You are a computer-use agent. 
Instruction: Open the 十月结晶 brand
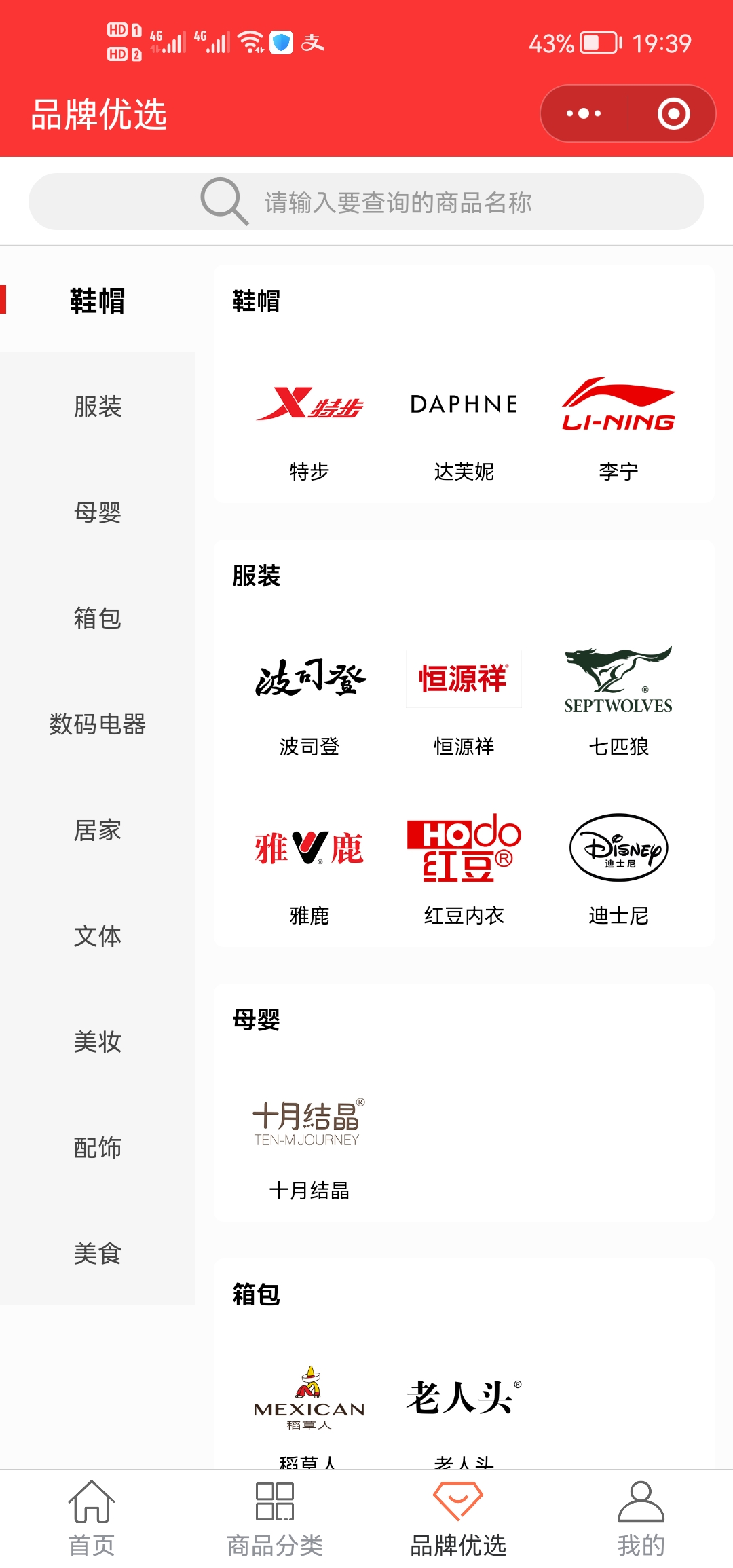(309, 1147)
